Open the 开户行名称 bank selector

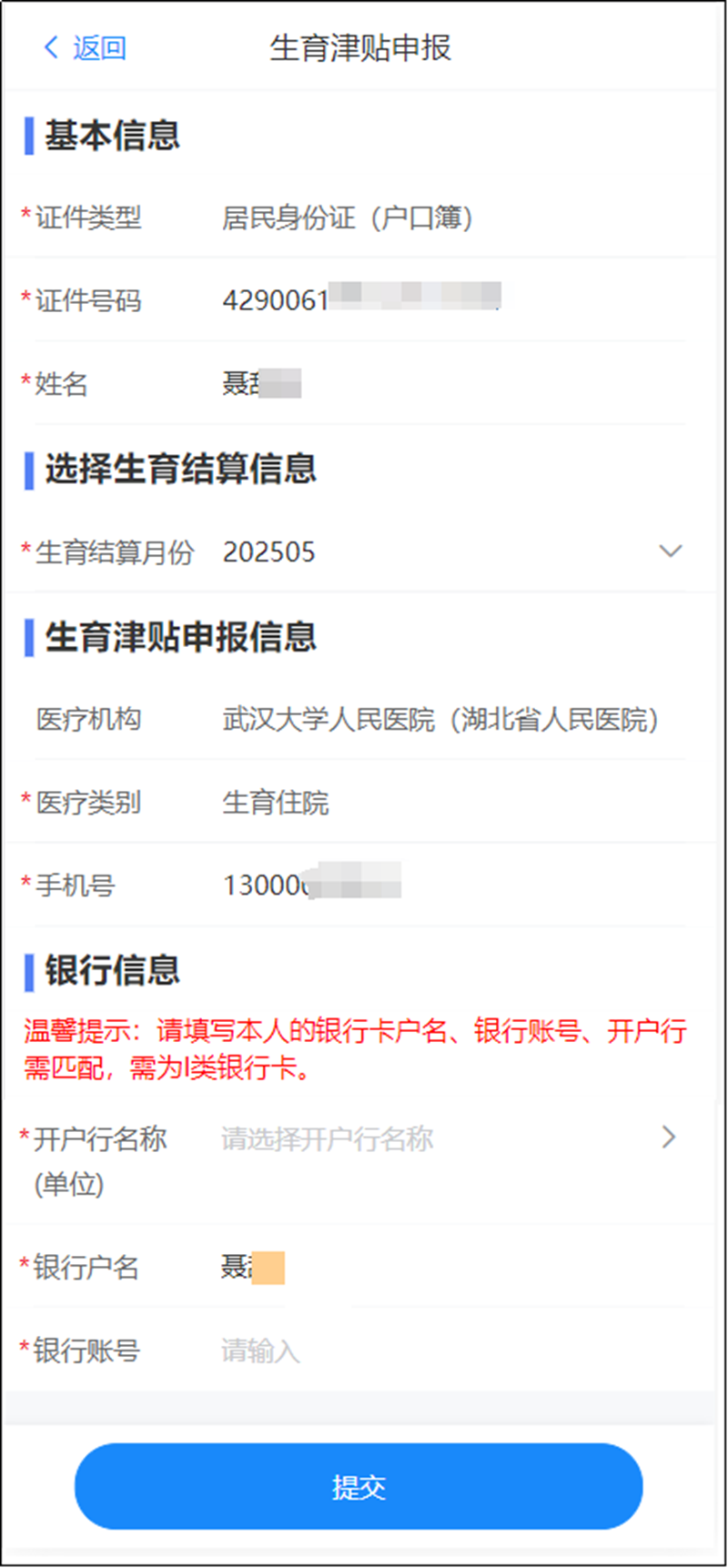(x=446, y=1138)
